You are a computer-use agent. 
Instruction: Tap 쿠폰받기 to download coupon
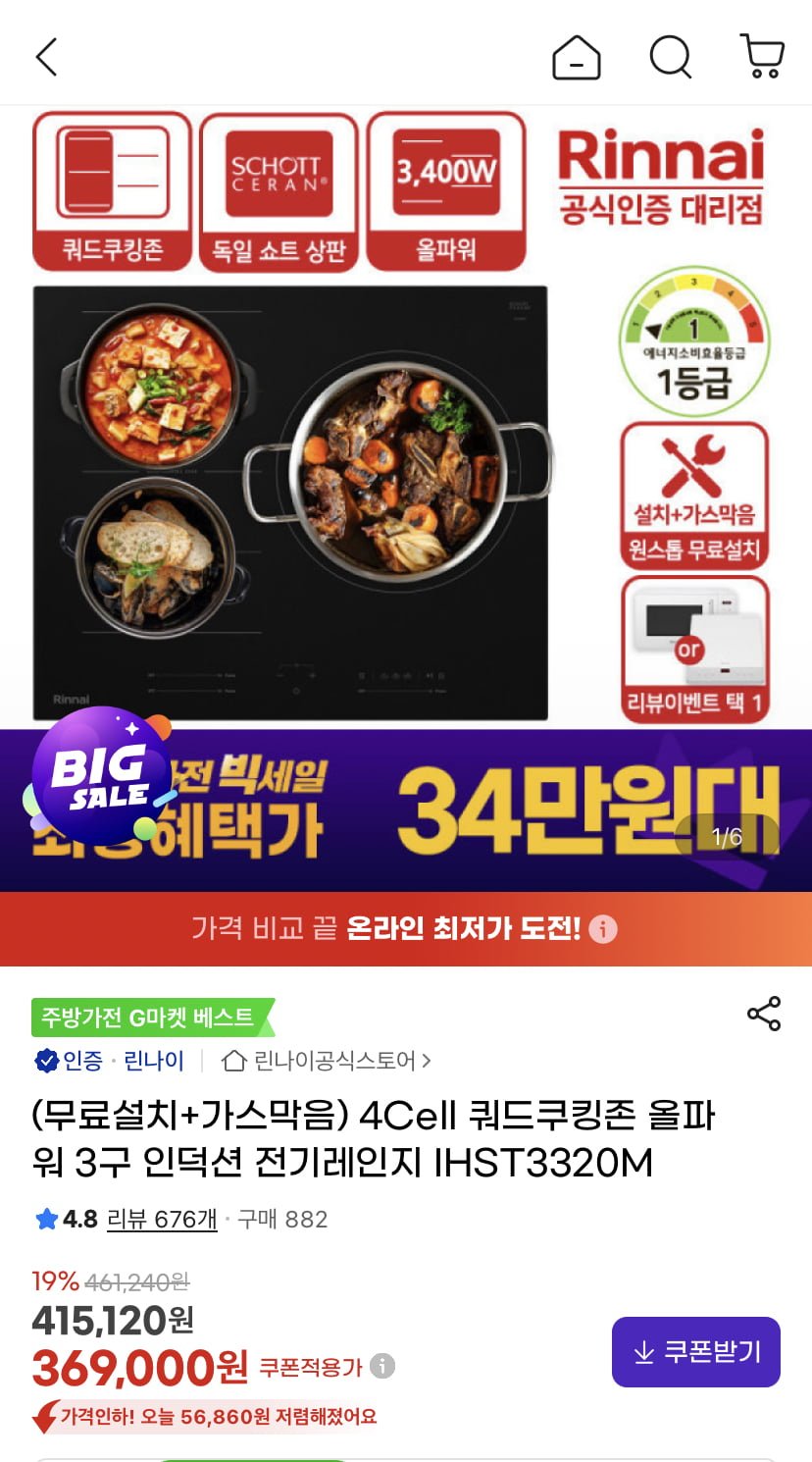pyautogui.click(x=695, y=1352)
